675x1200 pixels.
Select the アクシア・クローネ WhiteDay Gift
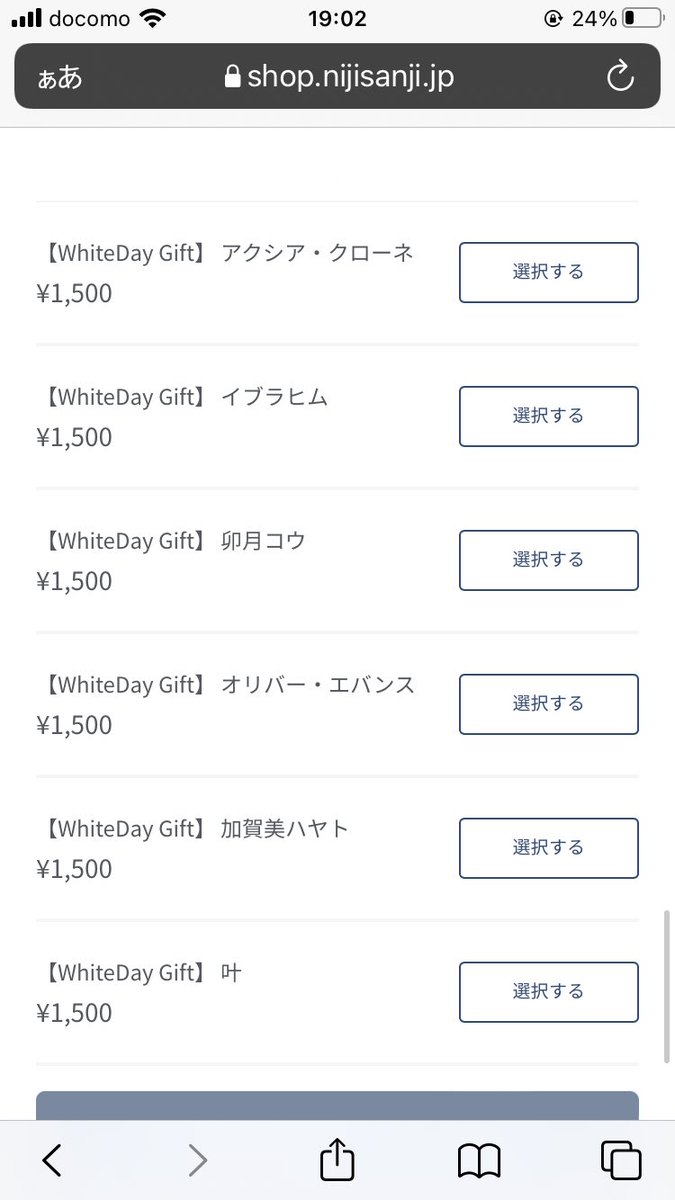point(548,272)
